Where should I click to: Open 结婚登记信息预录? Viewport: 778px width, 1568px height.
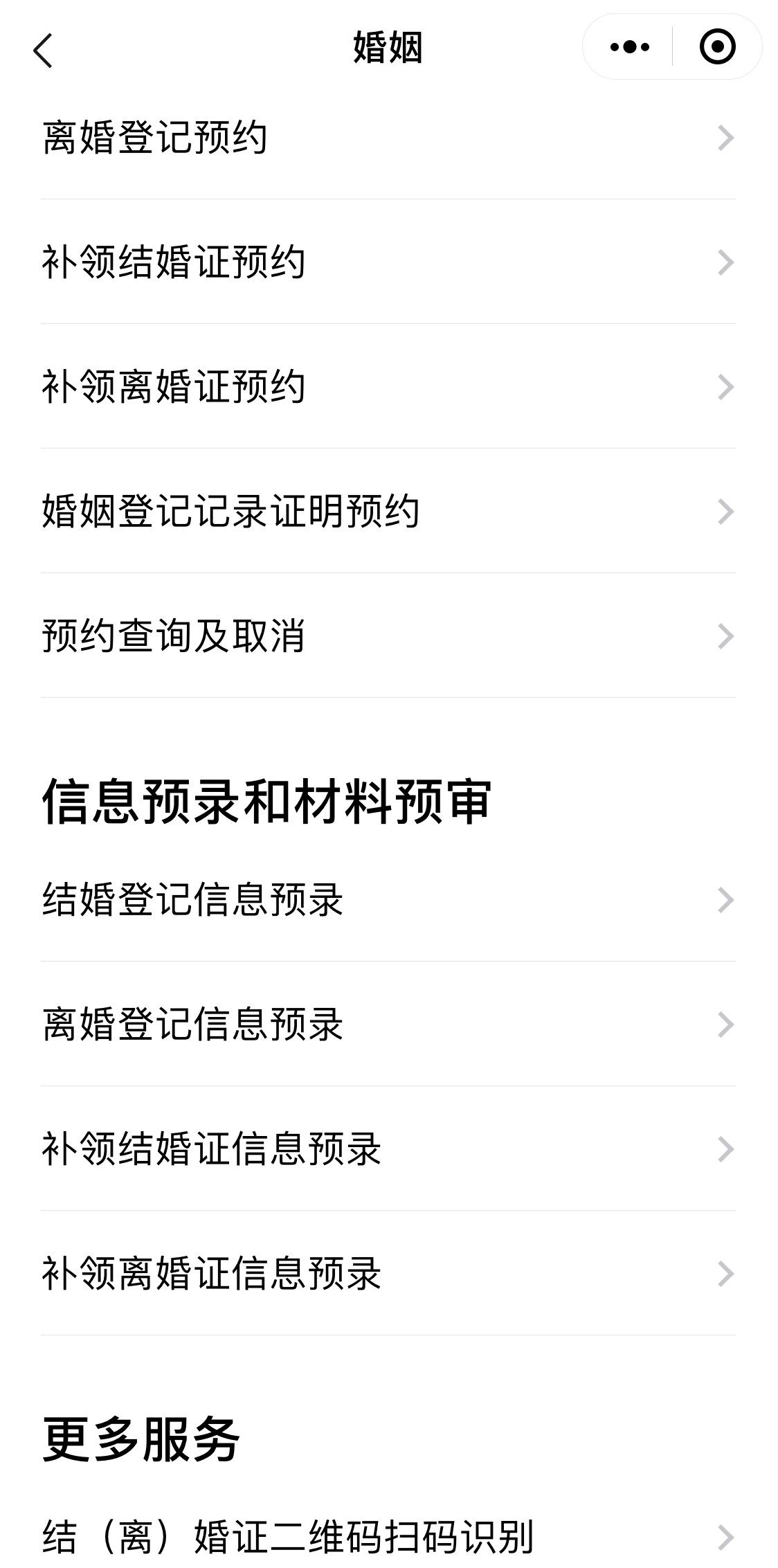coord(388,900)
